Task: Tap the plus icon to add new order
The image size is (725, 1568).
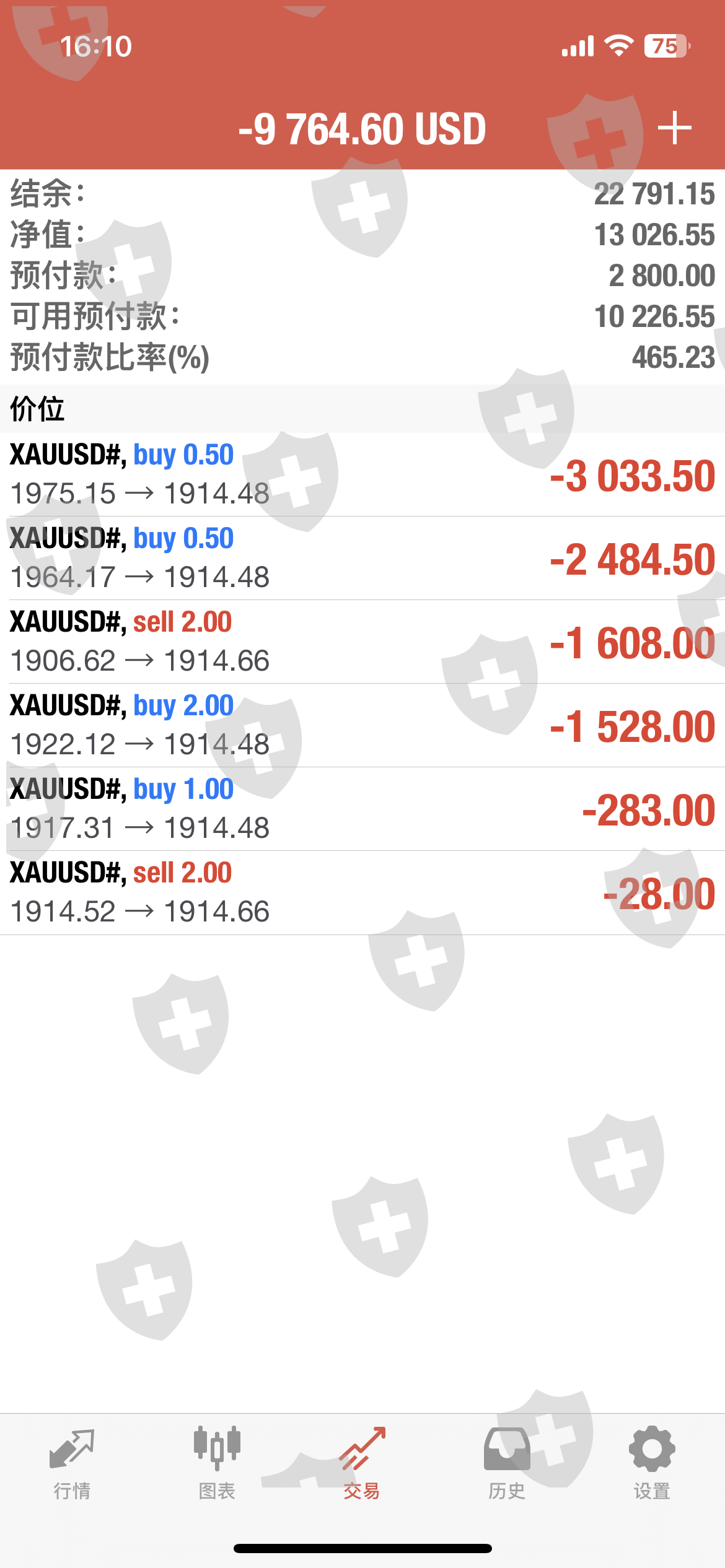Action: (x=674, y=128)
